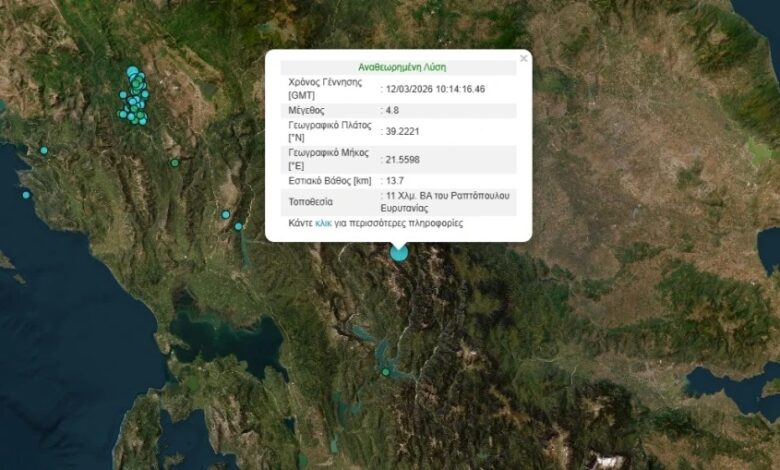Close the earthquake info popup
The width and height of the screenshot is (780, 470).
click(x=523, y=58)
